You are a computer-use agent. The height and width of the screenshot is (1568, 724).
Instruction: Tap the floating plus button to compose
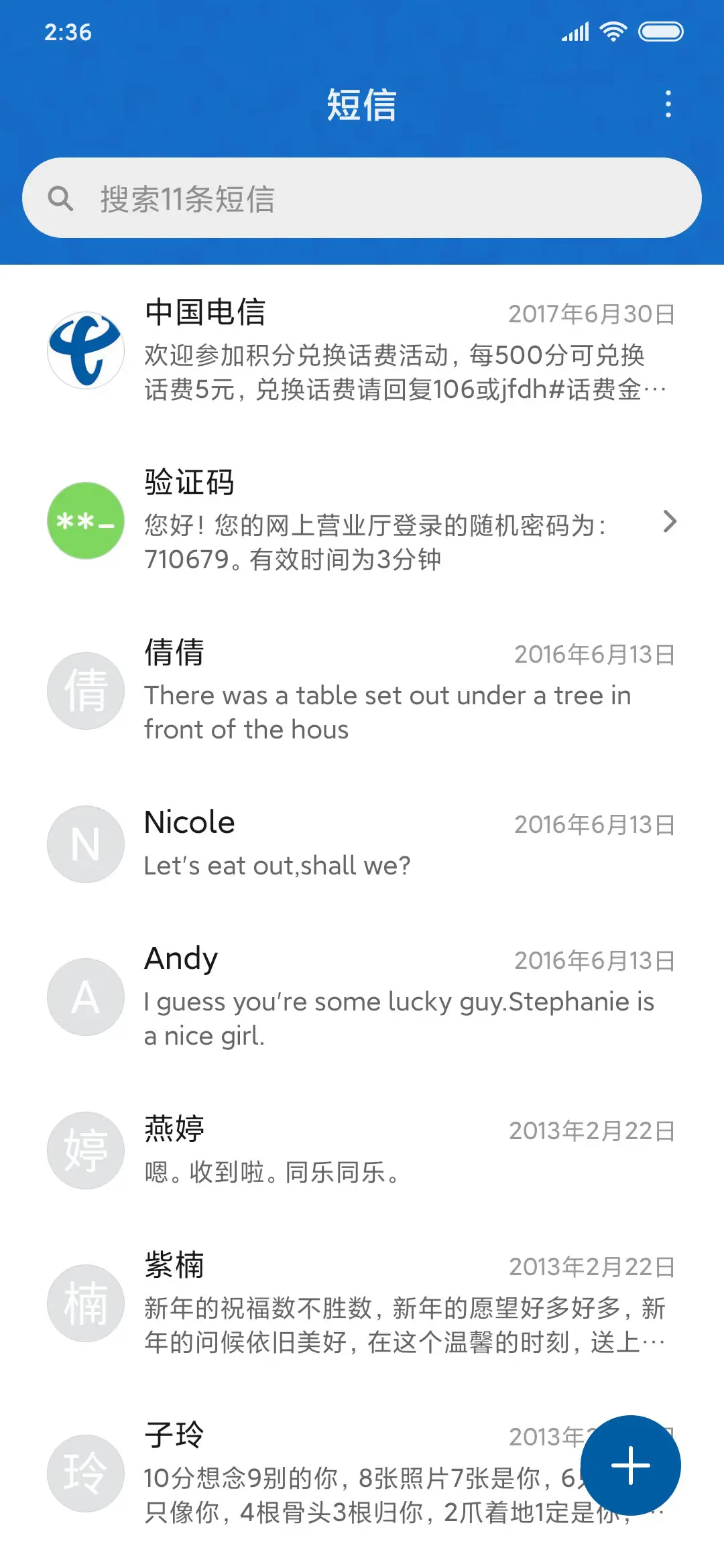[630, 1465]
